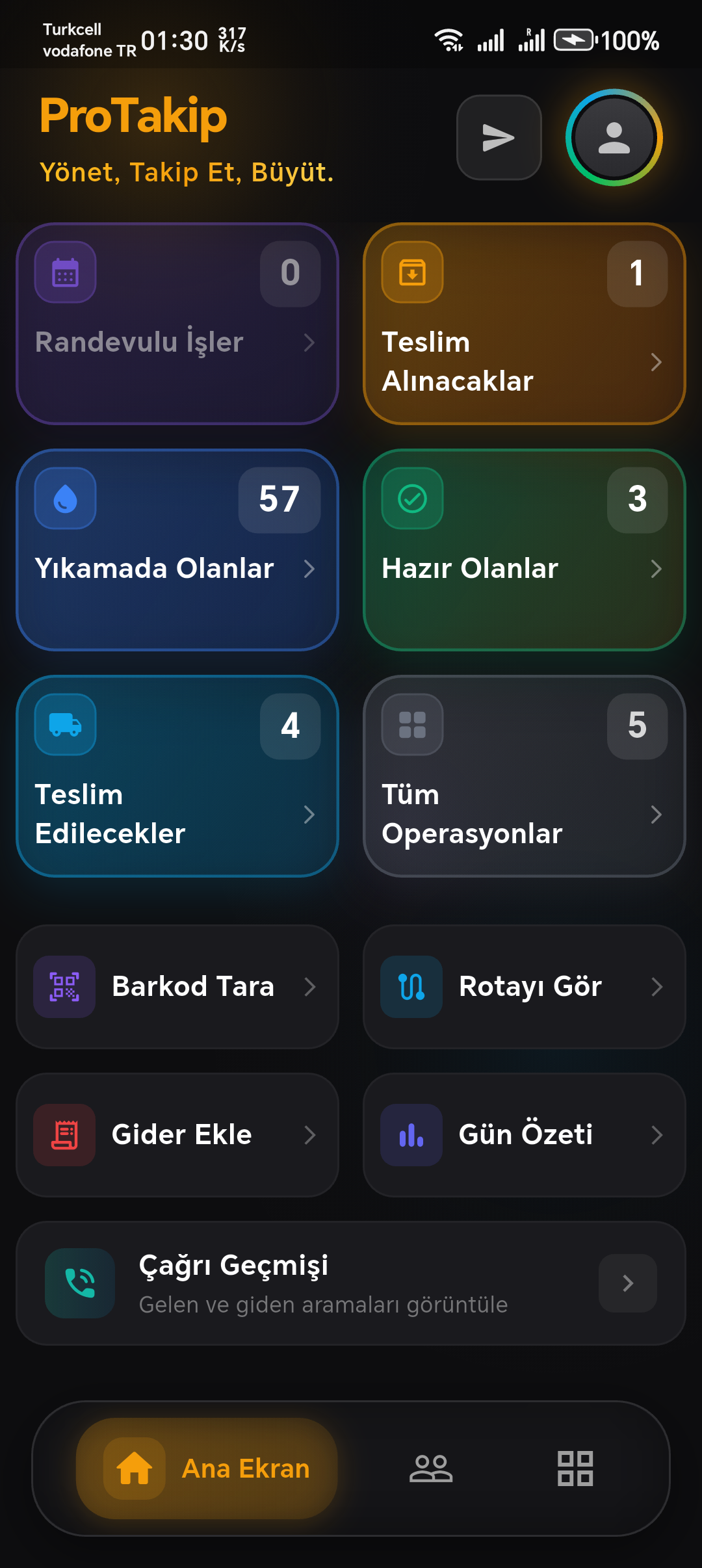The height and width of the screenshot is (1568, 702).
Task: Tap the Teslim Alınacaklar inbox icon
Action: (411, 271)
